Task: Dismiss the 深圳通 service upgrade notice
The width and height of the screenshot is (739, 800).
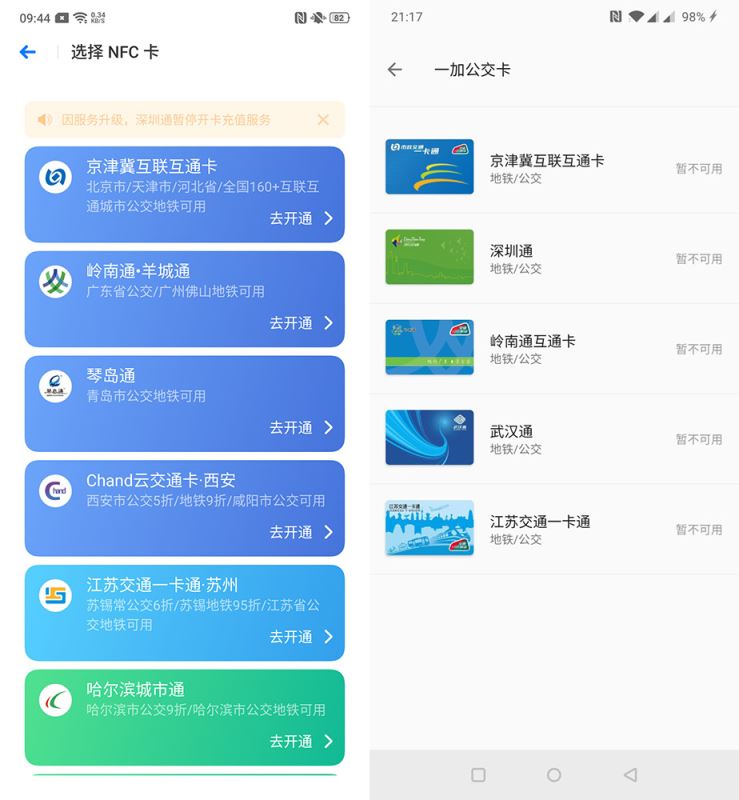Action: [x=323, y=120]
